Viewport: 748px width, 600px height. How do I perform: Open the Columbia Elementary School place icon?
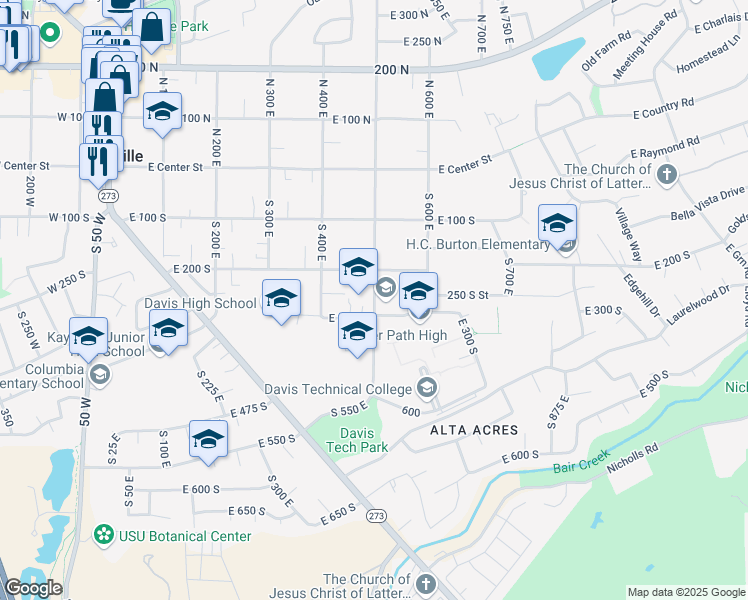click(x=98, y=374)
